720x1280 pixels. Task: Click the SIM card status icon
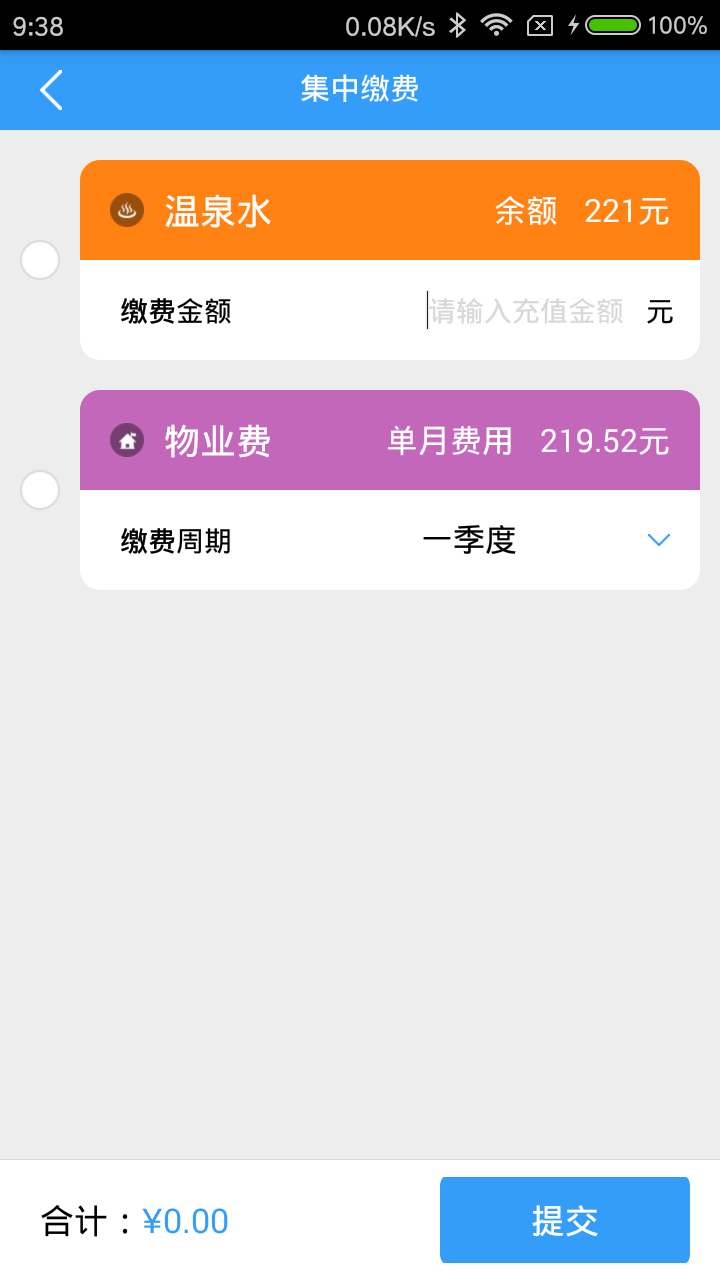[x=540, y=25]
